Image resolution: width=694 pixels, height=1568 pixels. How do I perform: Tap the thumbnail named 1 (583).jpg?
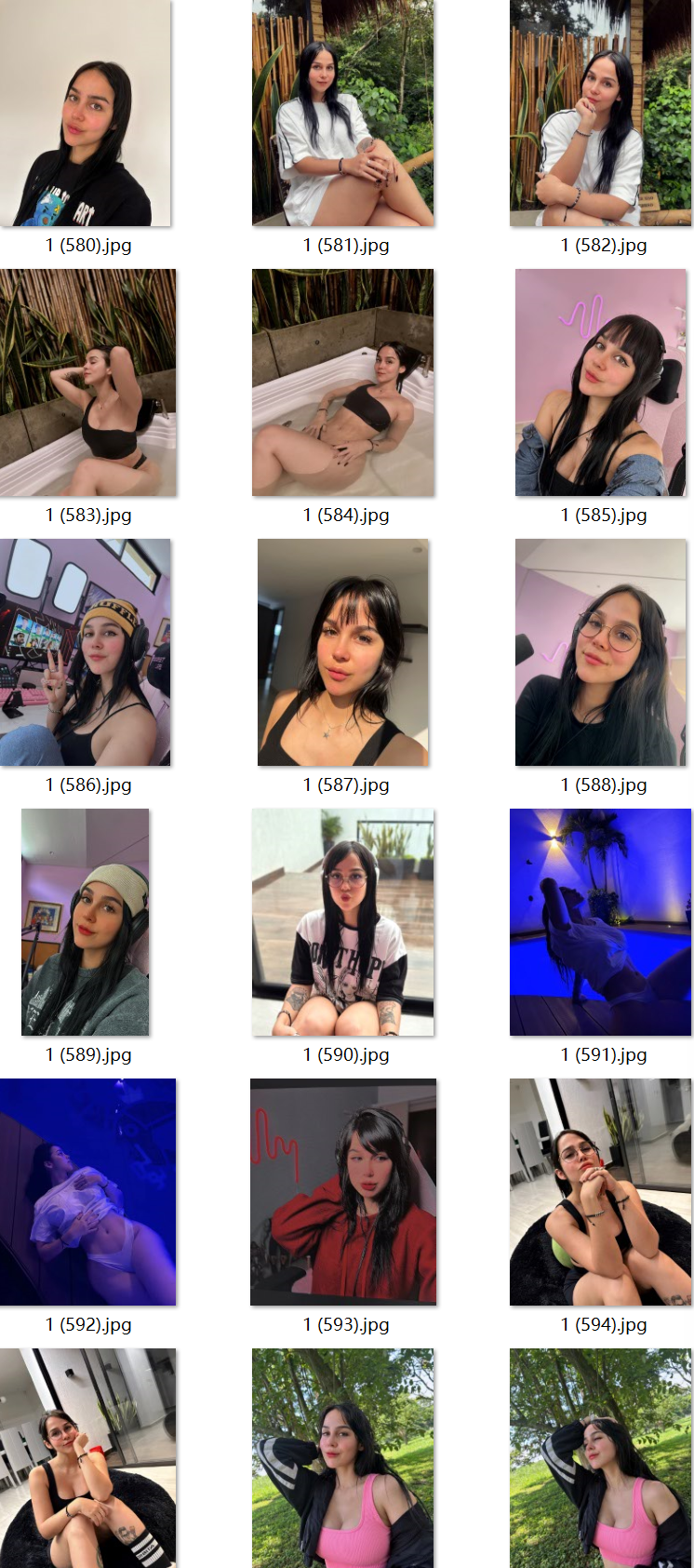(87, 382)
